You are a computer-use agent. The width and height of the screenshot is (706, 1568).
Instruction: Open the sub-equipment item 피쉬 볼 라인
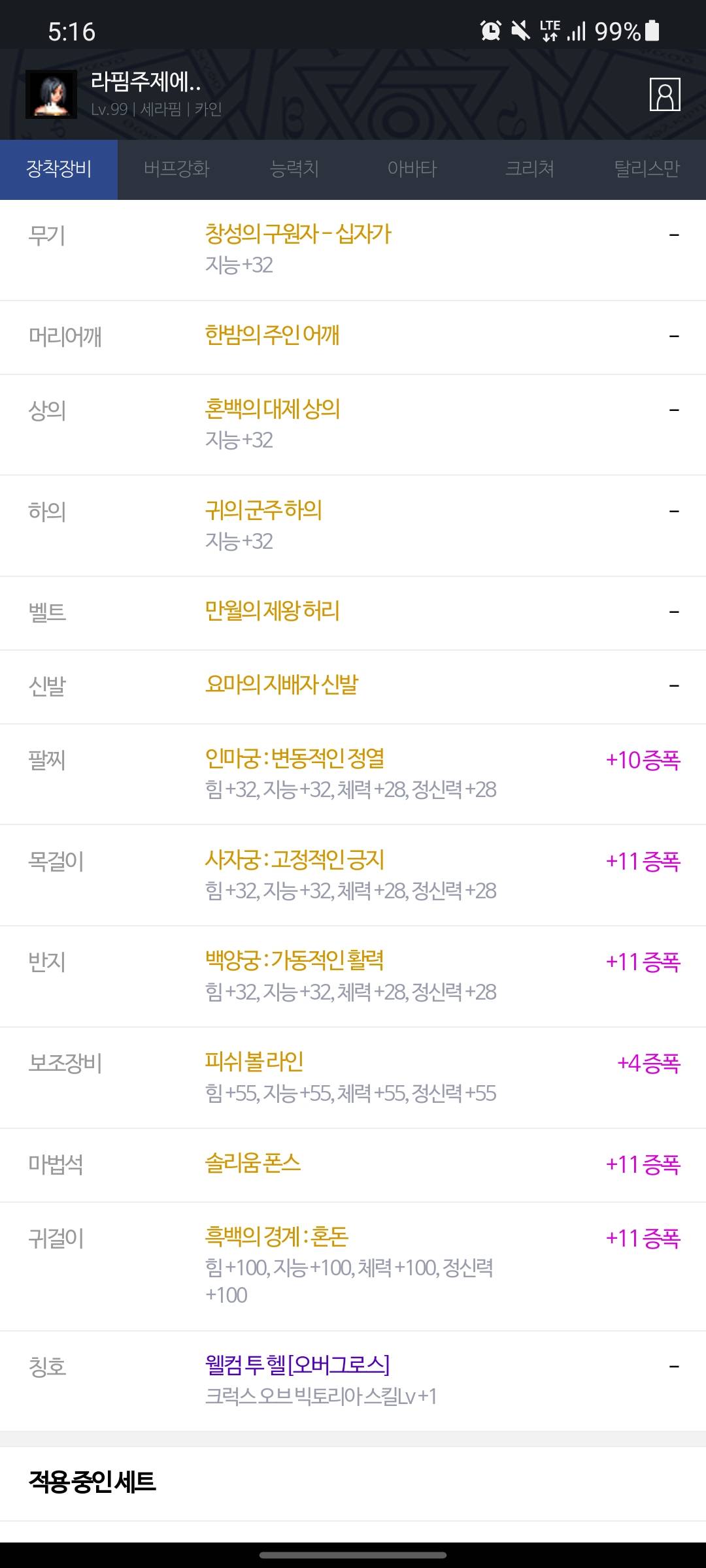click(x=254, y=1062)
